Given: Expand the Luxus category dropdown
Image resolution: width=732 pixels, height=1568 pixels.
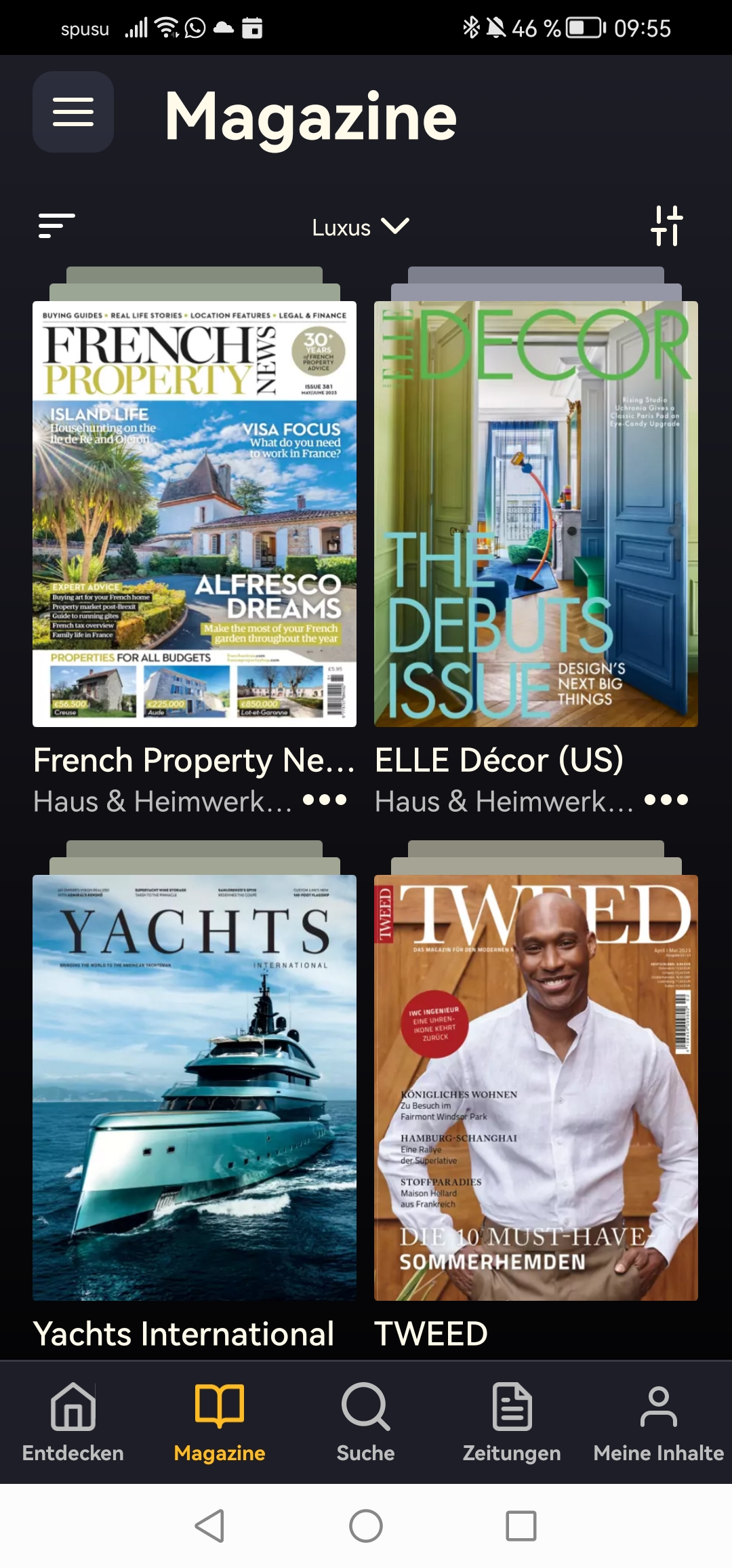Looking at the screenshot, I should point(361,227).
